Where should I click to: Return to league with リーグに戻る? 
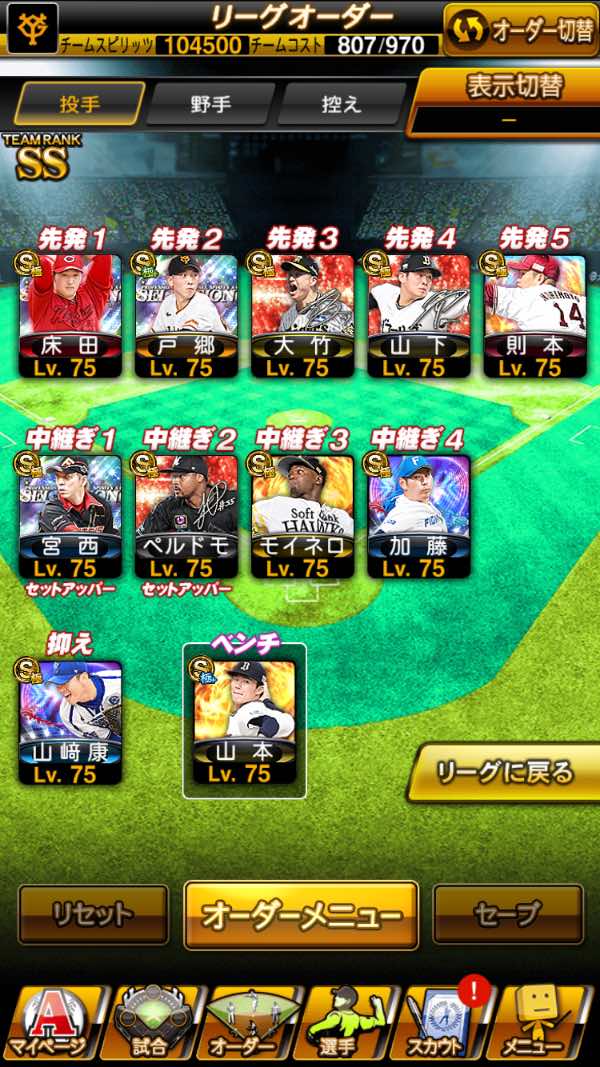pyautogui.click(x=506, y=772)
